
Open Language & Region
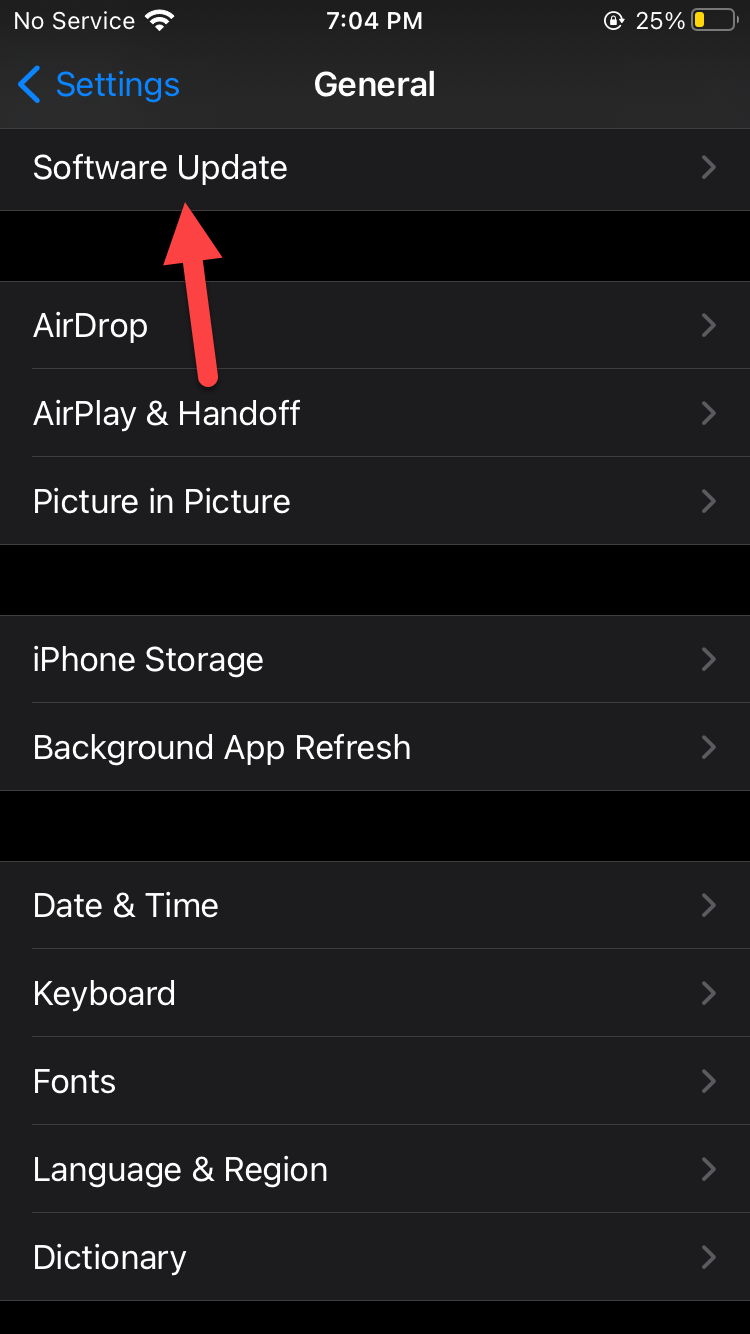(375, 1170)
